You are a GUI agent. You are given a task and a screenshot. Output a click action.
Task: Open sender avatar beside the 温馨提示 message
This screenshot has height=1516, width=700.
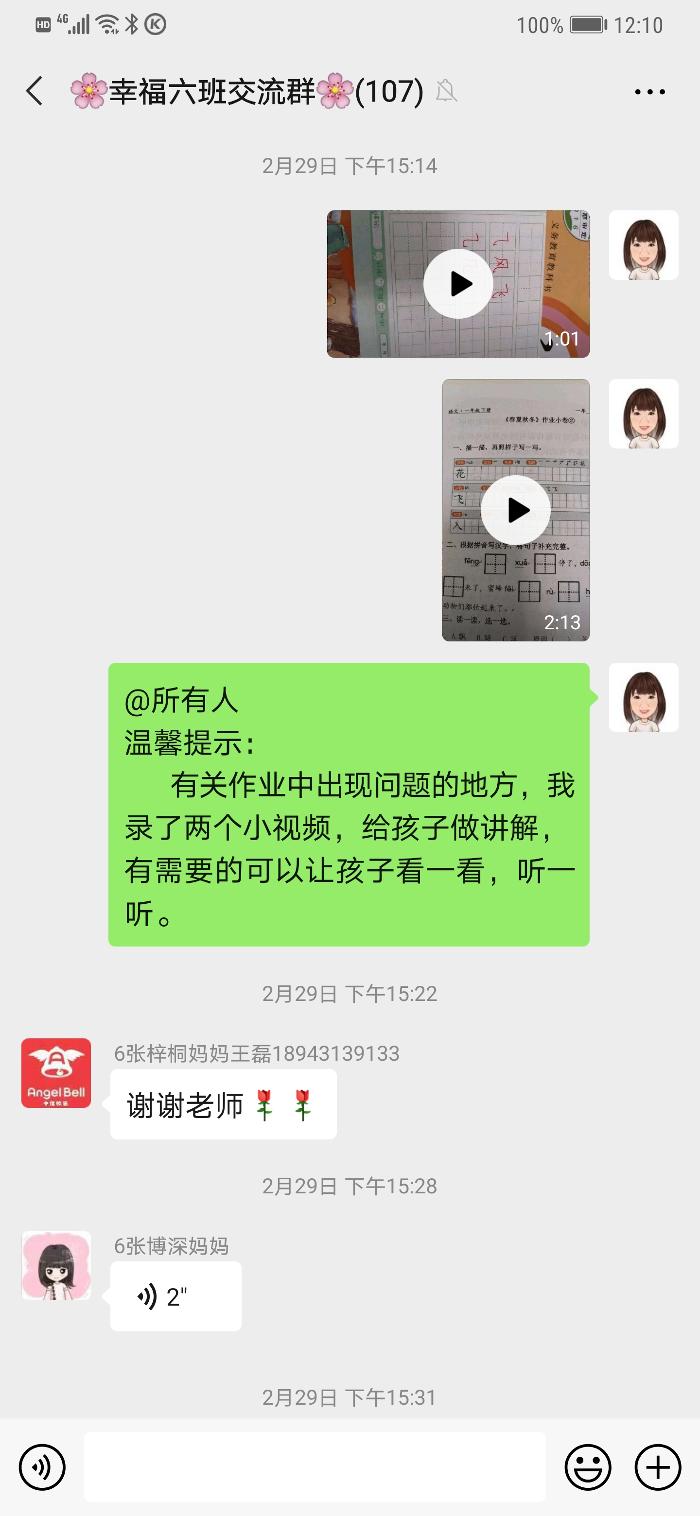tap(644, 698)
